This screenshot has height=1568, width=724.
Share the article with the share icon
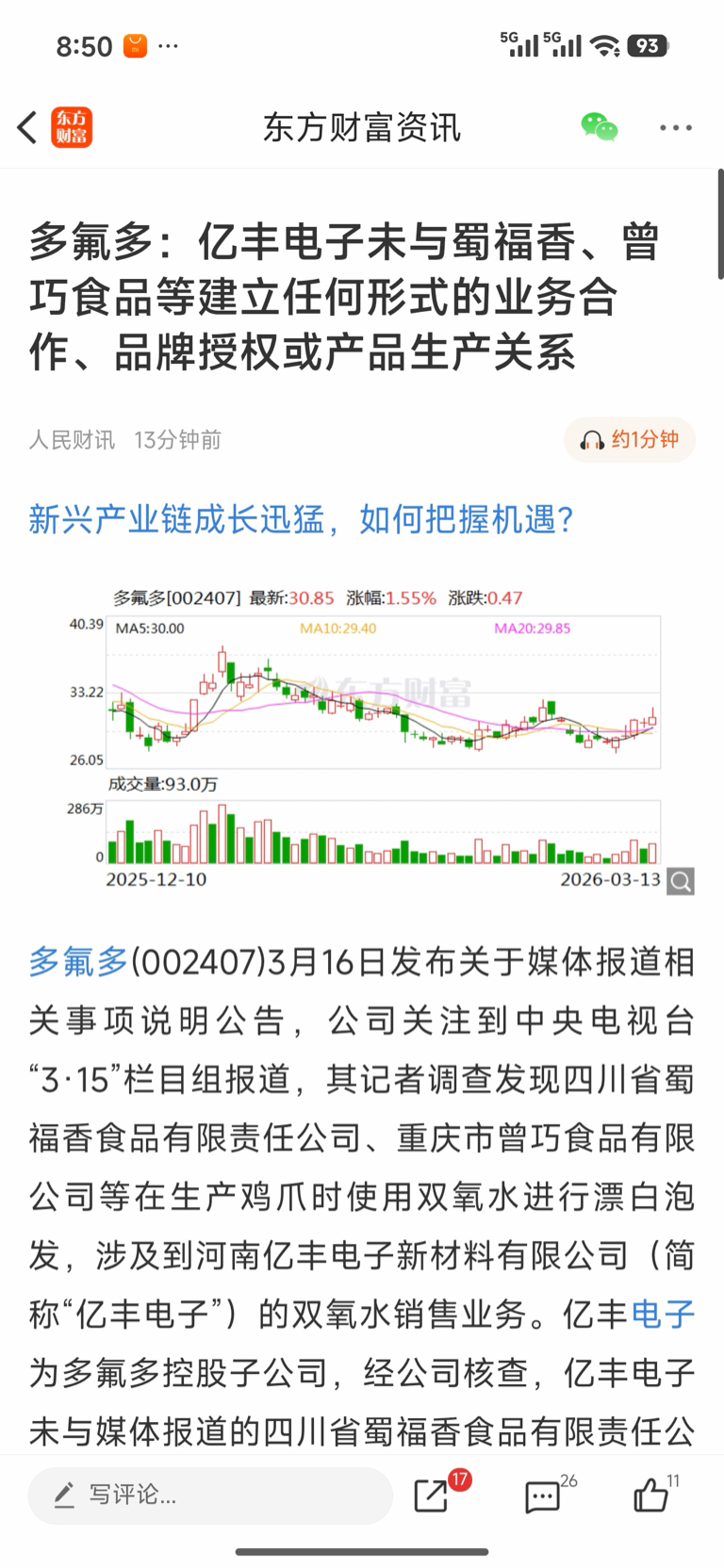432,1495
